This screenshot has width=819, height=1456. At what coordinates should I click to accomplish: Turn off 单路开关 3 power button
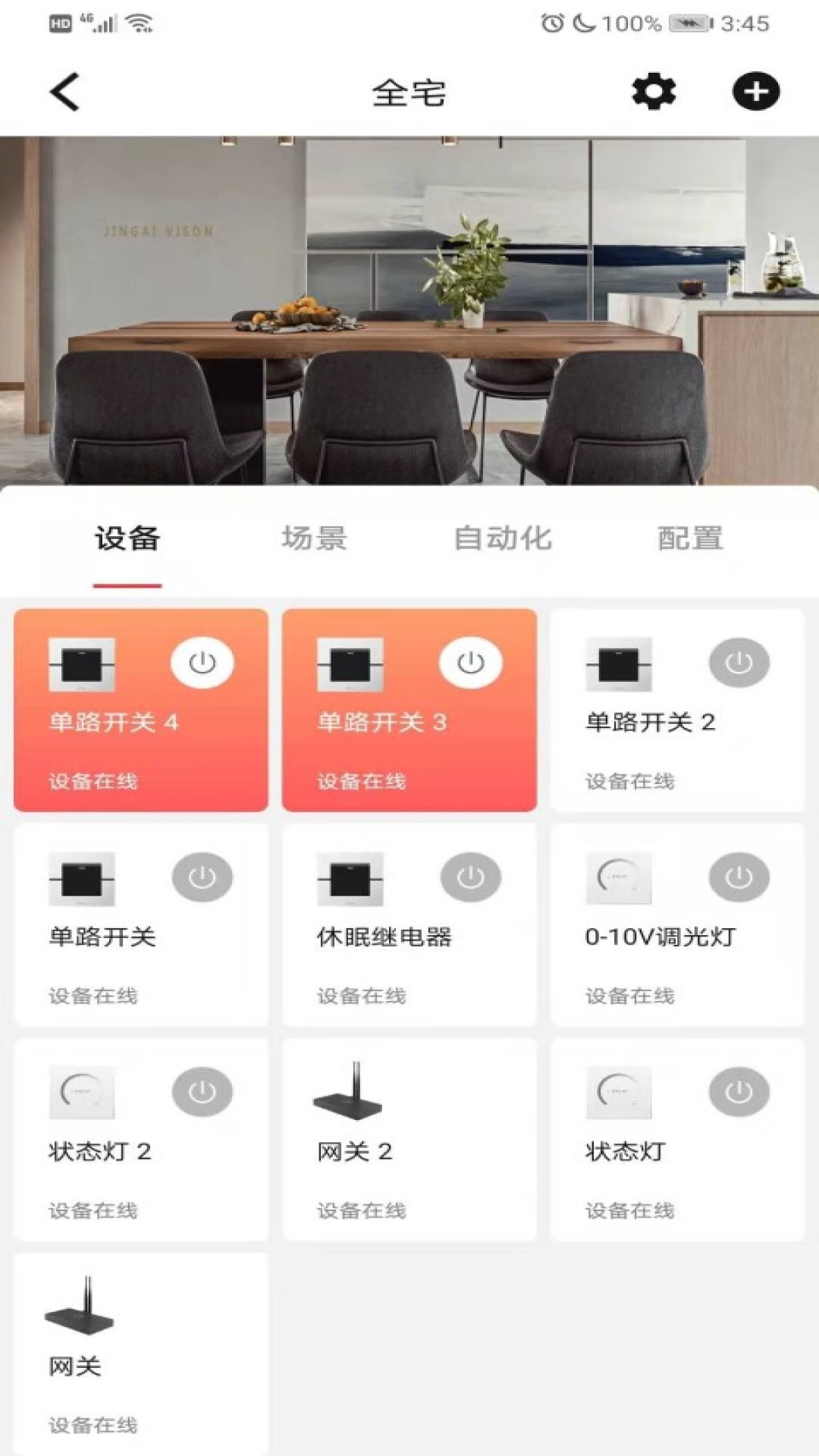pos(470,663)
